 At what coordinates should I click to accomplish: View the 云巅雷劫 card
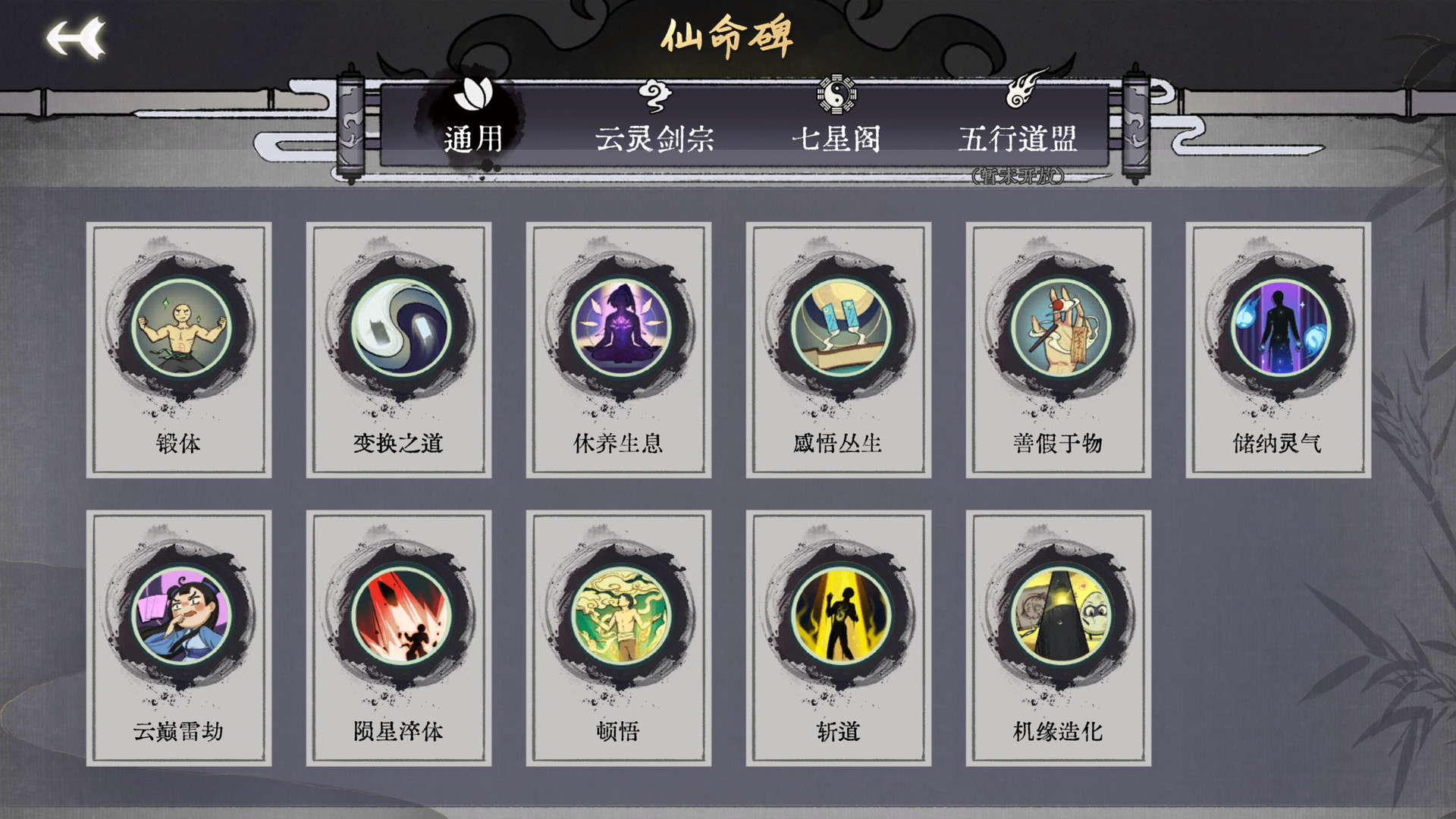(179, 638)
